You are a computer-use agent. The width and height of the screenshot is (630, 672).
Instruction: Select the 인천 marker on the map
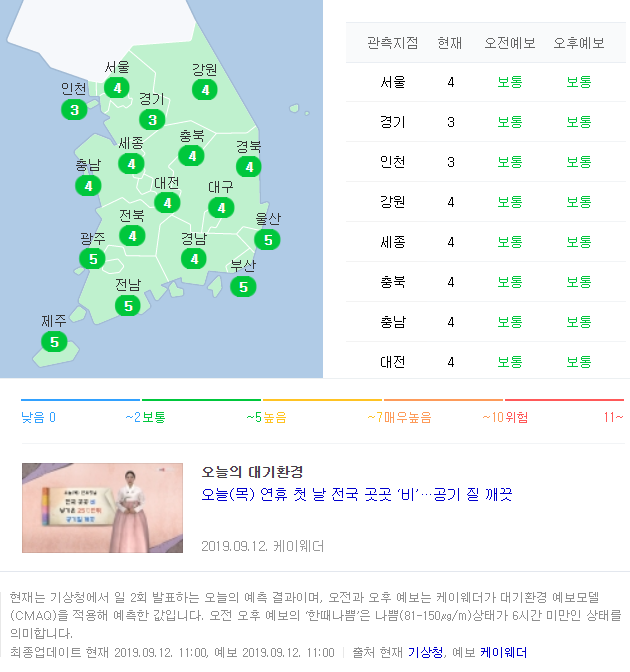coord(75,109)
